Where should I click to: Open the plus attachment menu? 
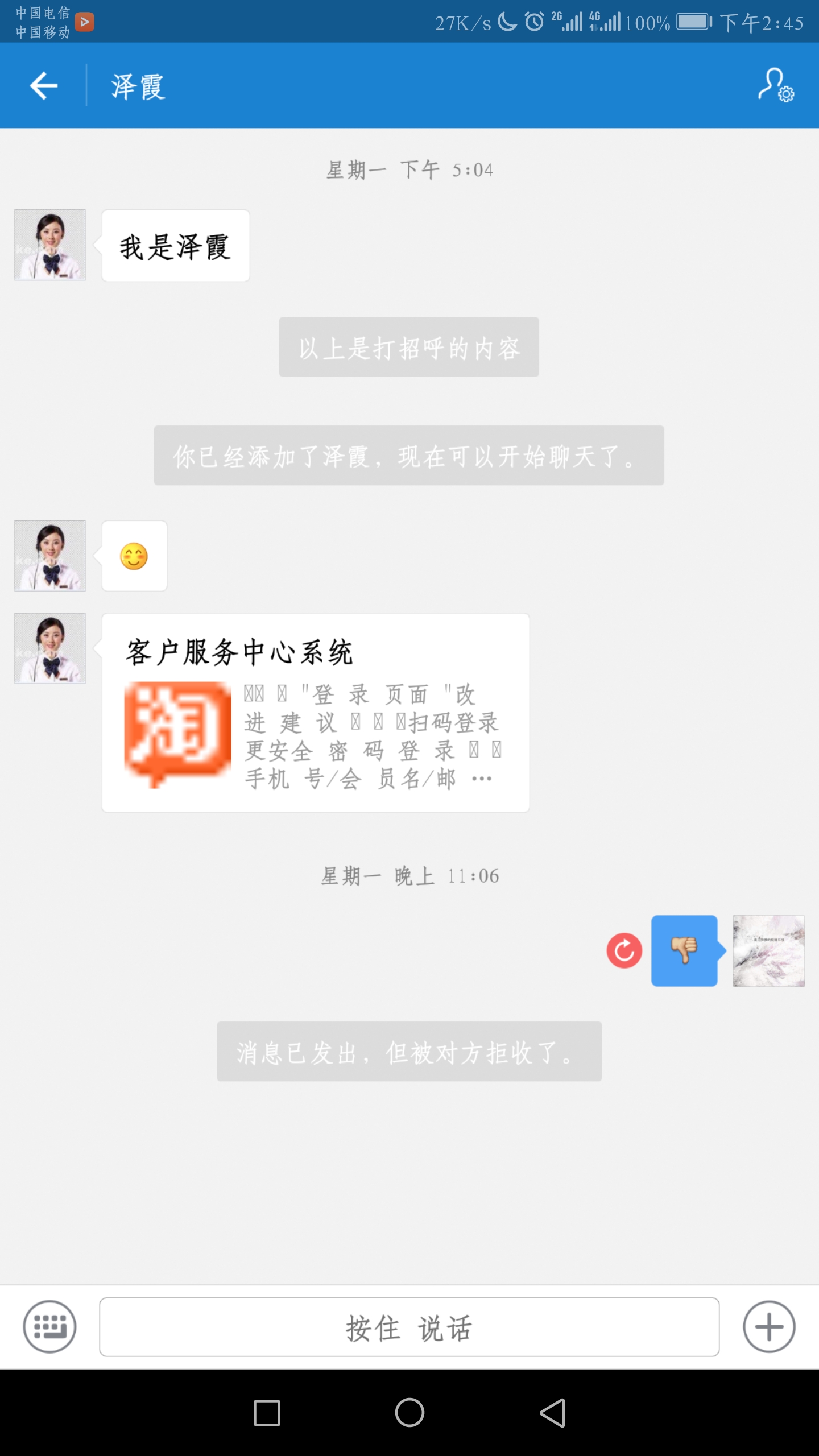(x=769, y=1327)
